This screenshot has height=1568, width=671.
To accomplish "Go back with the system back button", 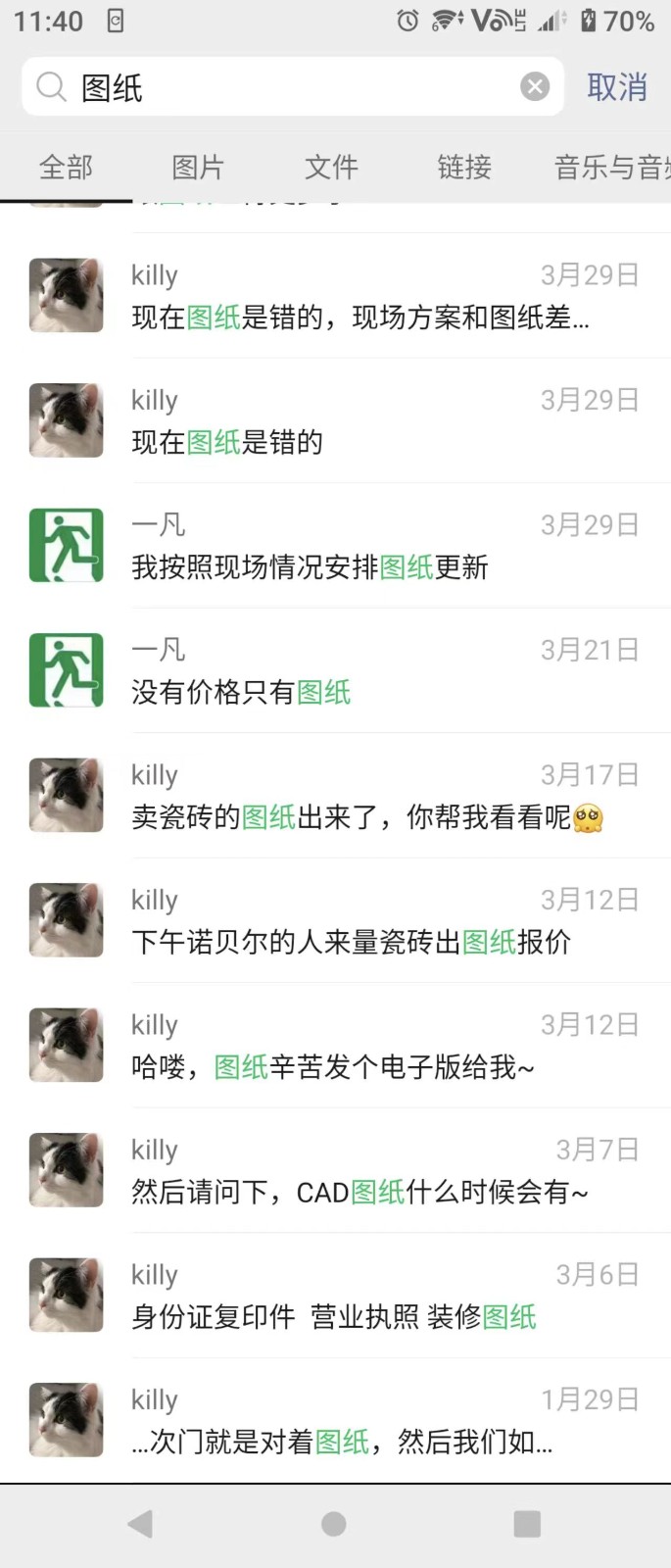I will click(x=140, y=1524).
